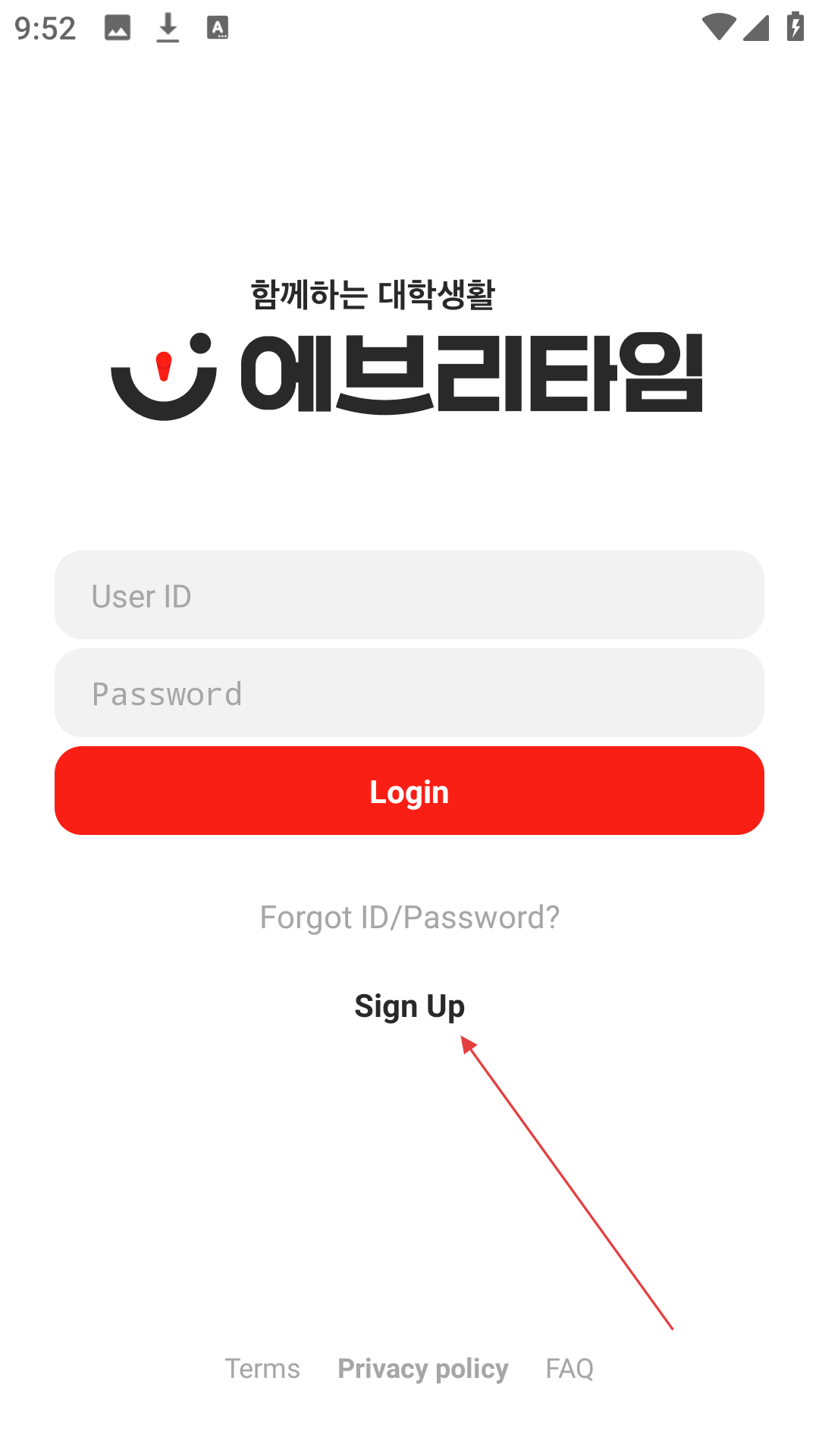Screen dimensions: 819x1456
Task: Focus the Password field
Action: (x=409, y=693)
